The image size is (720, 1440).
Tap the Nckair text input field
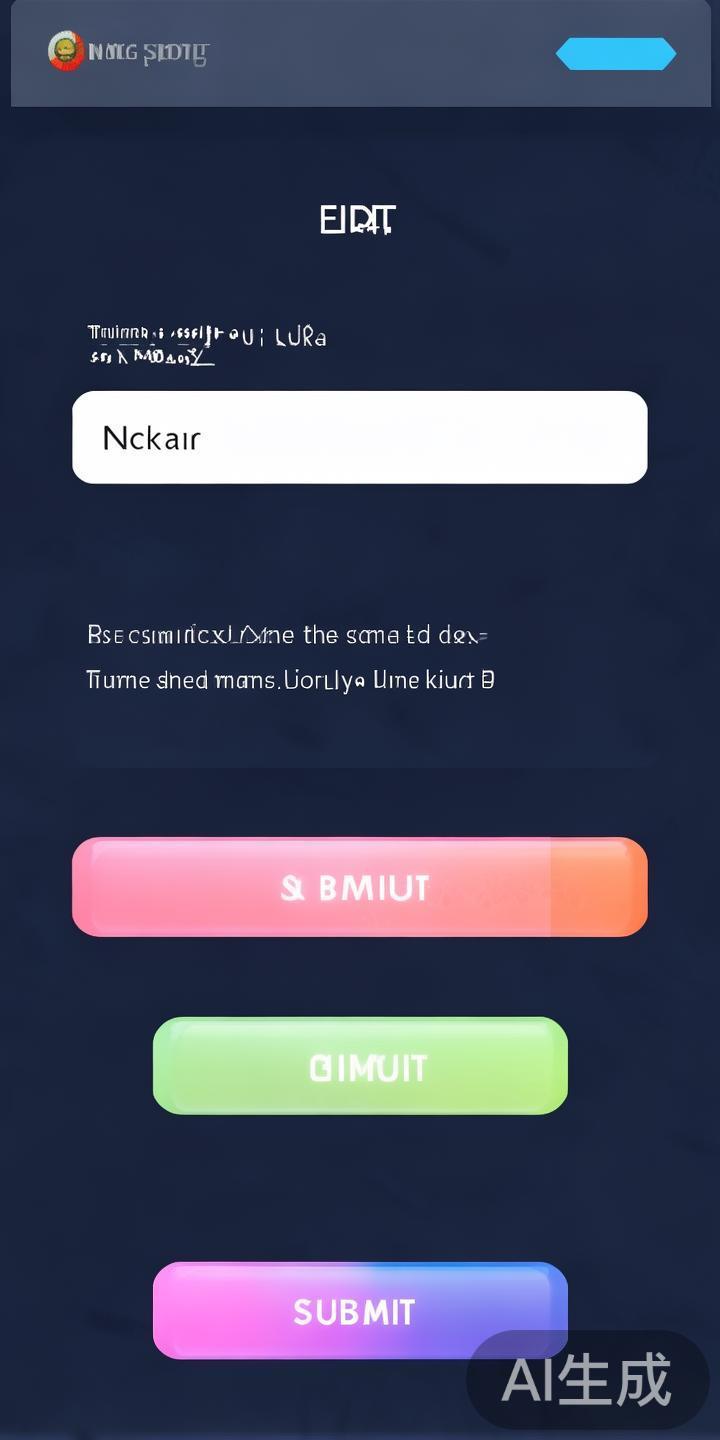click(360, 437)
